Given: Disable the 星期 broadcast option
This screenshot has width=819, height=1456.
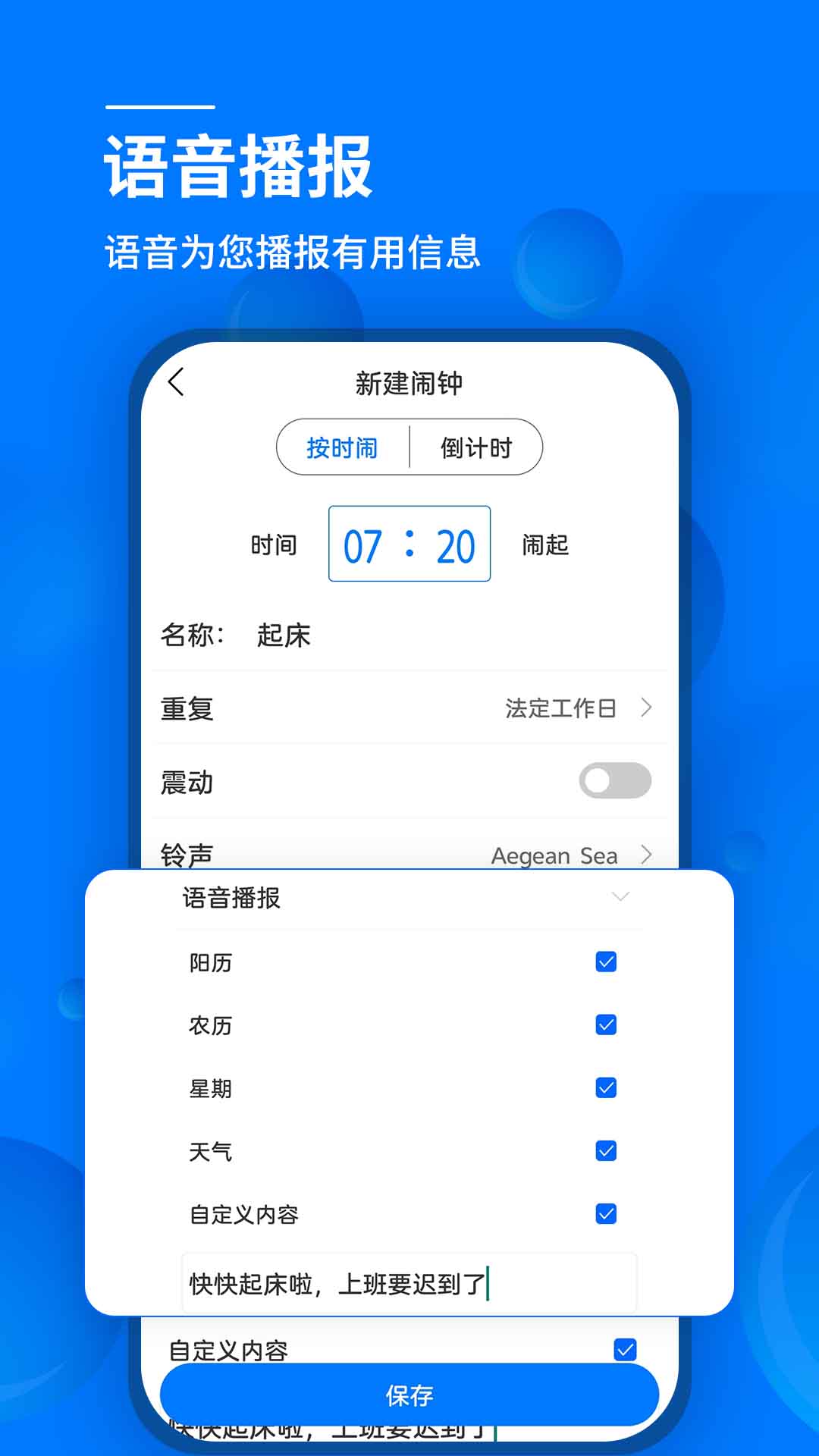Looking at the screenshot, I should point(604,1089).
